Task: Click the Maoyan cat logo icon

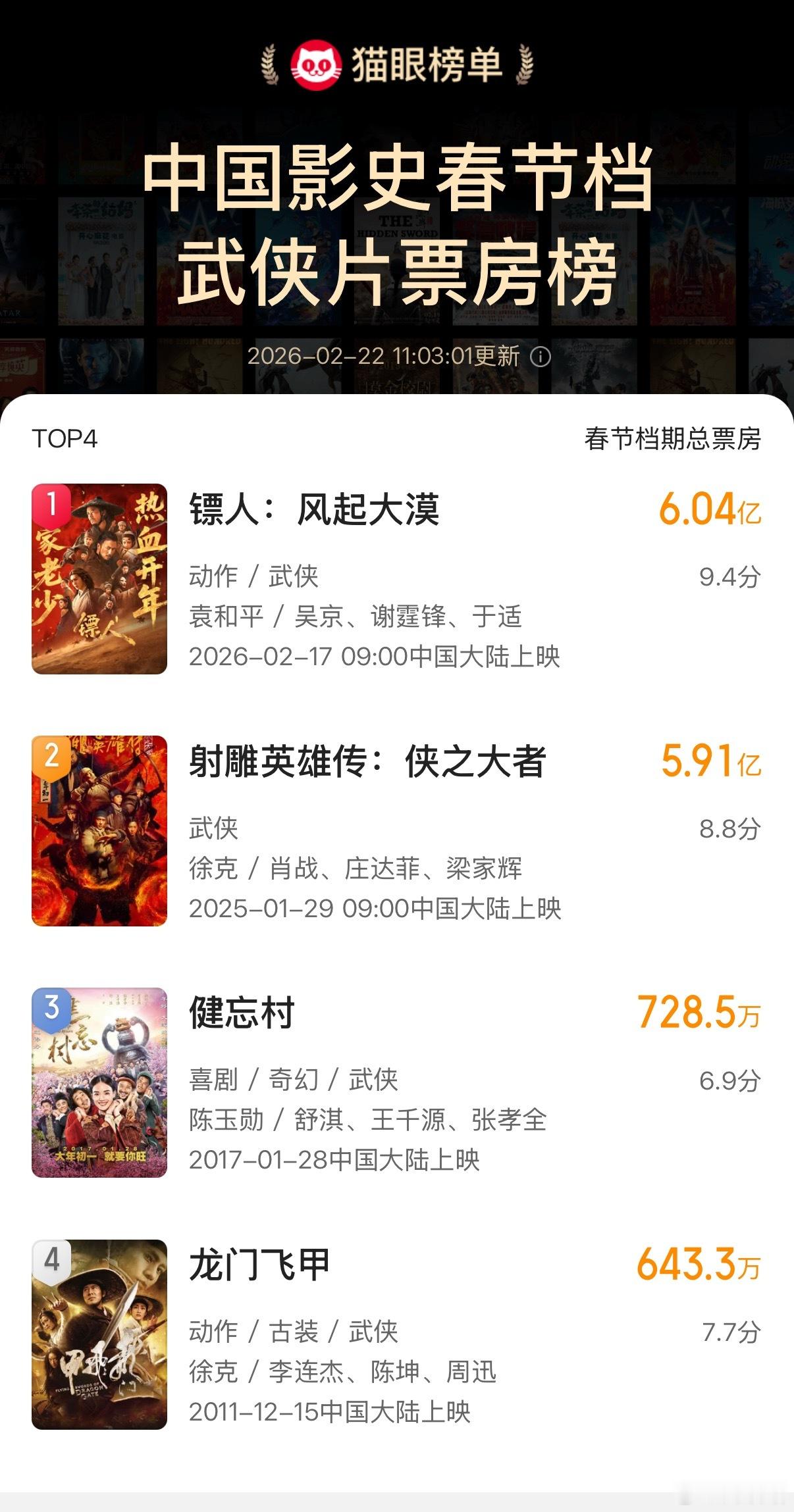Action: (316, 64)
